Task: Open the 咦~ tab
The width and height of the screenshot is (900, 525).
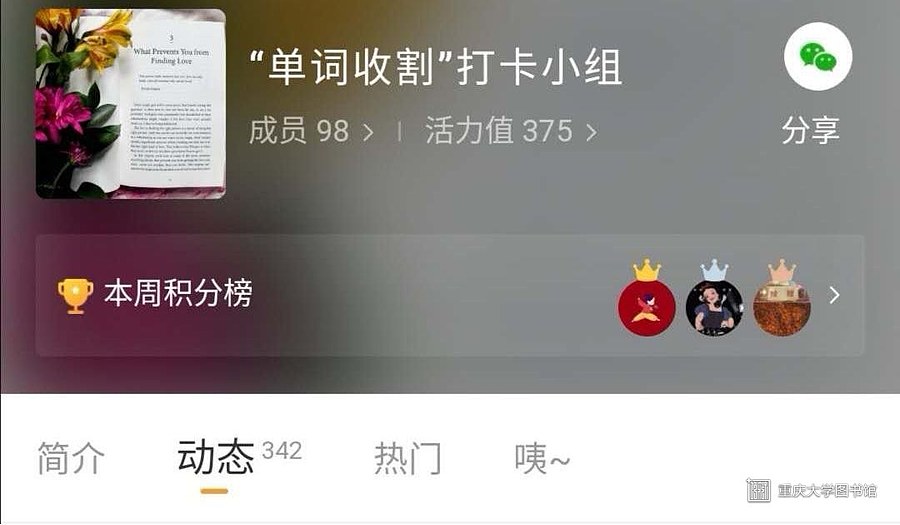Action: (542, 458)
